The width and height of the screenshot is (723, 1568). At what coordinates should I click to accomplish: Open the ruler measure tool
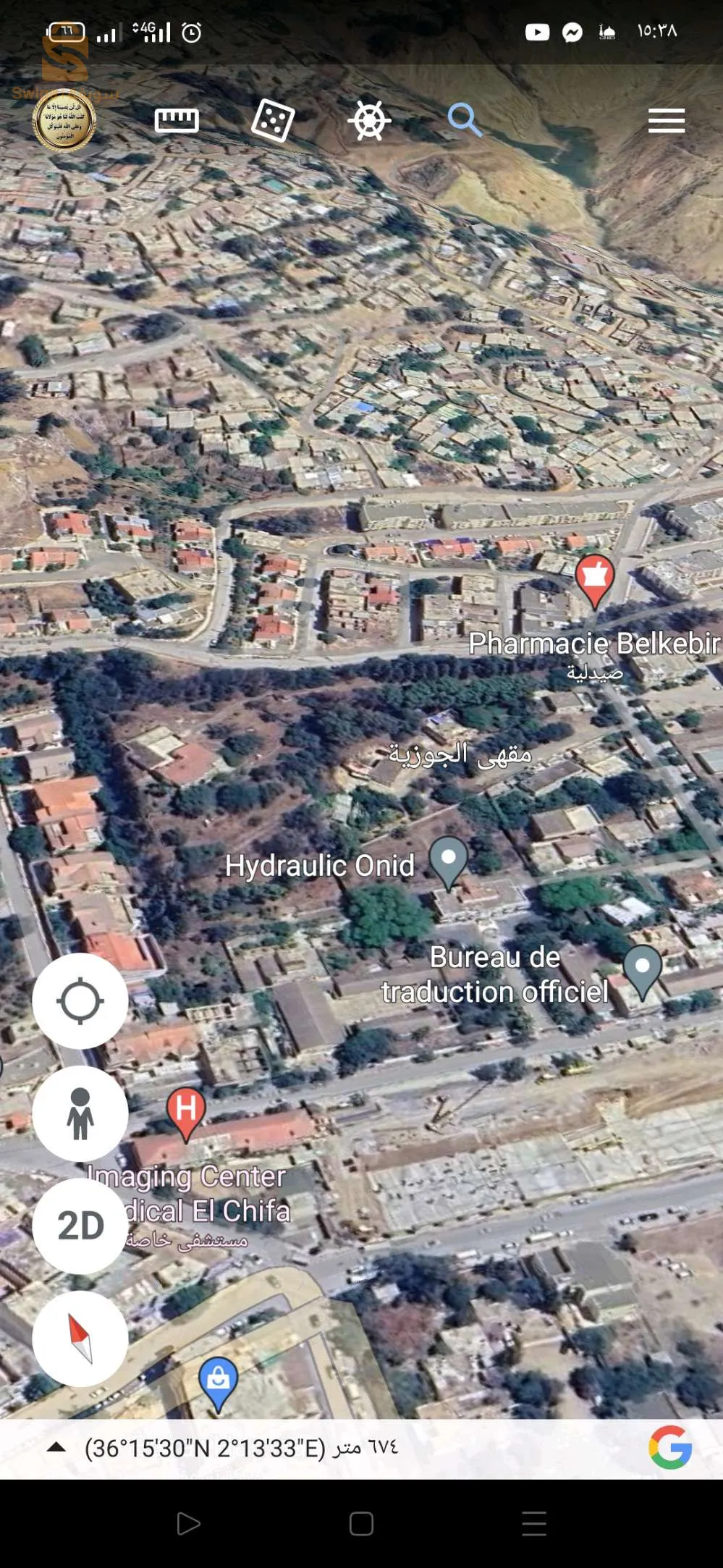pos(177,120)
